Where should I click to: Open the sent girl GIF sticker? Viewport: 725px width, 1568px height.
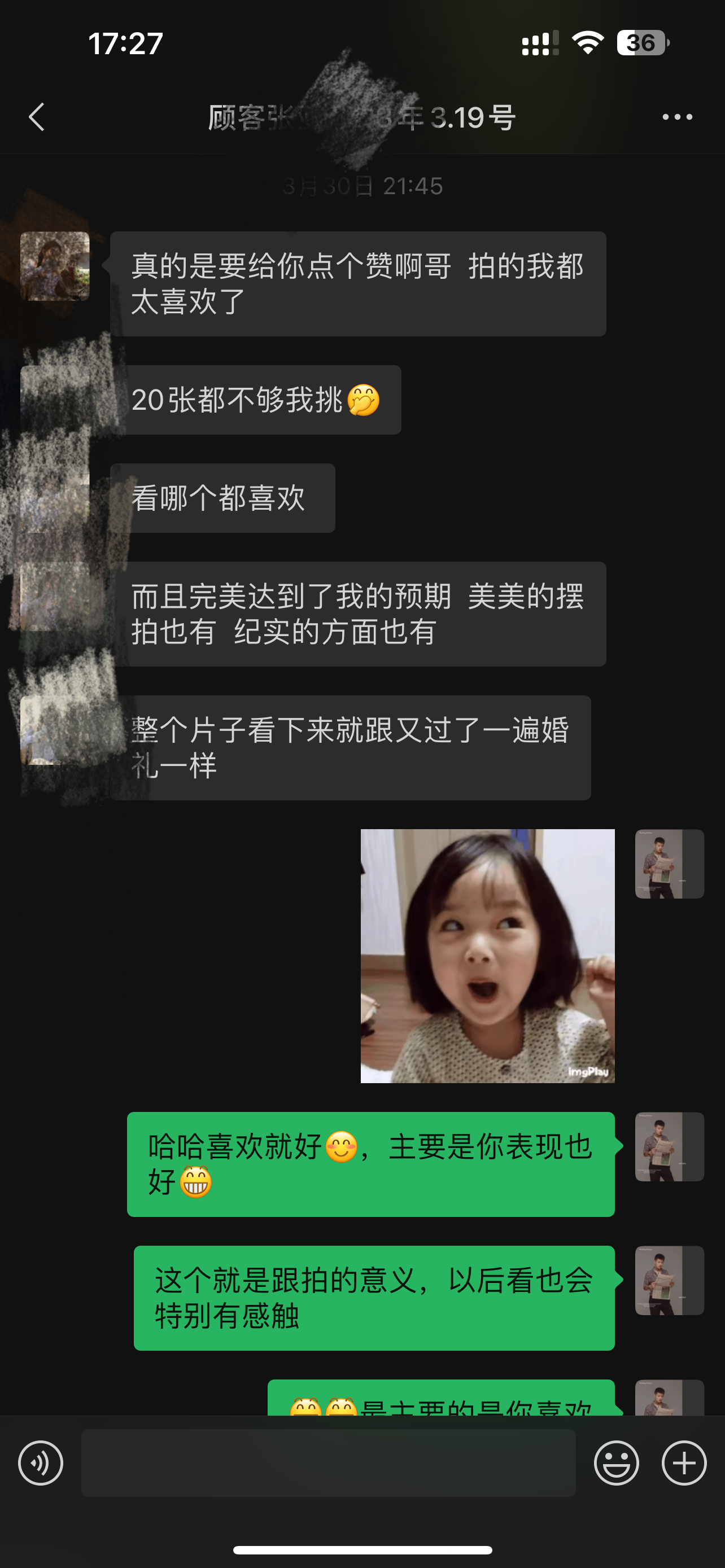click(x=488, y=956)
